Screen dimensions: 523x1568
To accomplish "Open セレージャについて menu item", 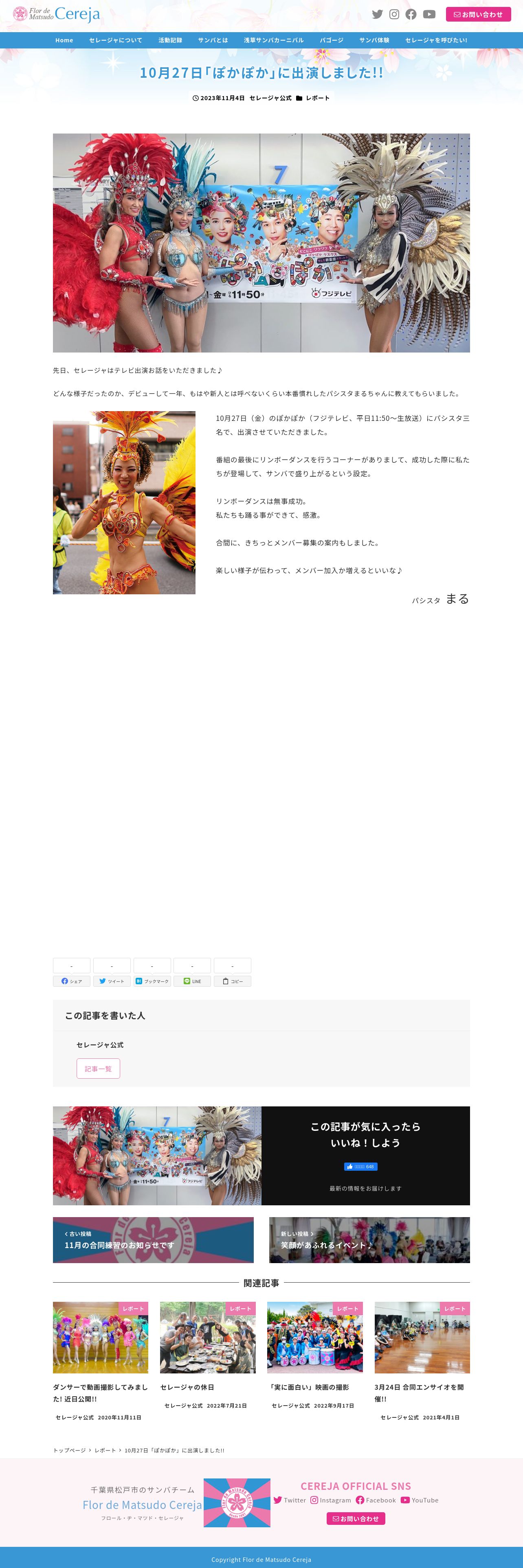I will [116, 40].
